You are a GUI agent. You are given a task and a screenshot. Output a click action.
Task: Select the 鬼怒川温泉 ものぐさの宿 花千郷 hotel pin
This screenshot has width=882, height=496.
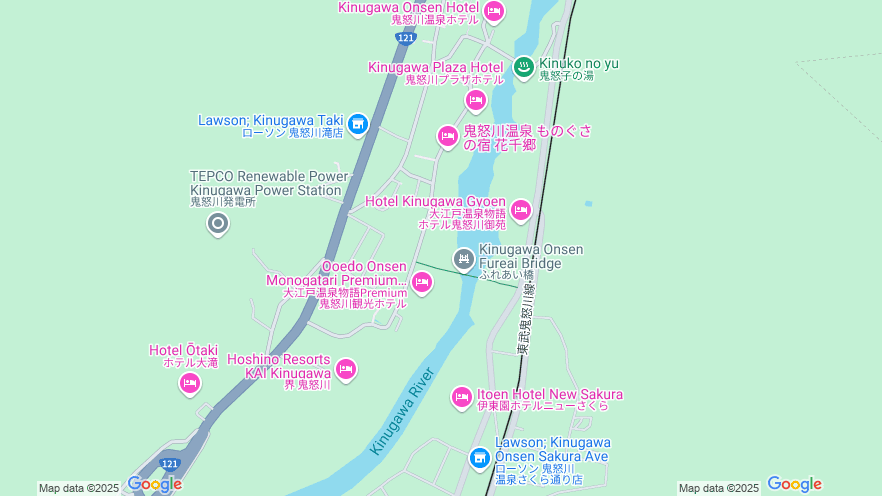447,135
